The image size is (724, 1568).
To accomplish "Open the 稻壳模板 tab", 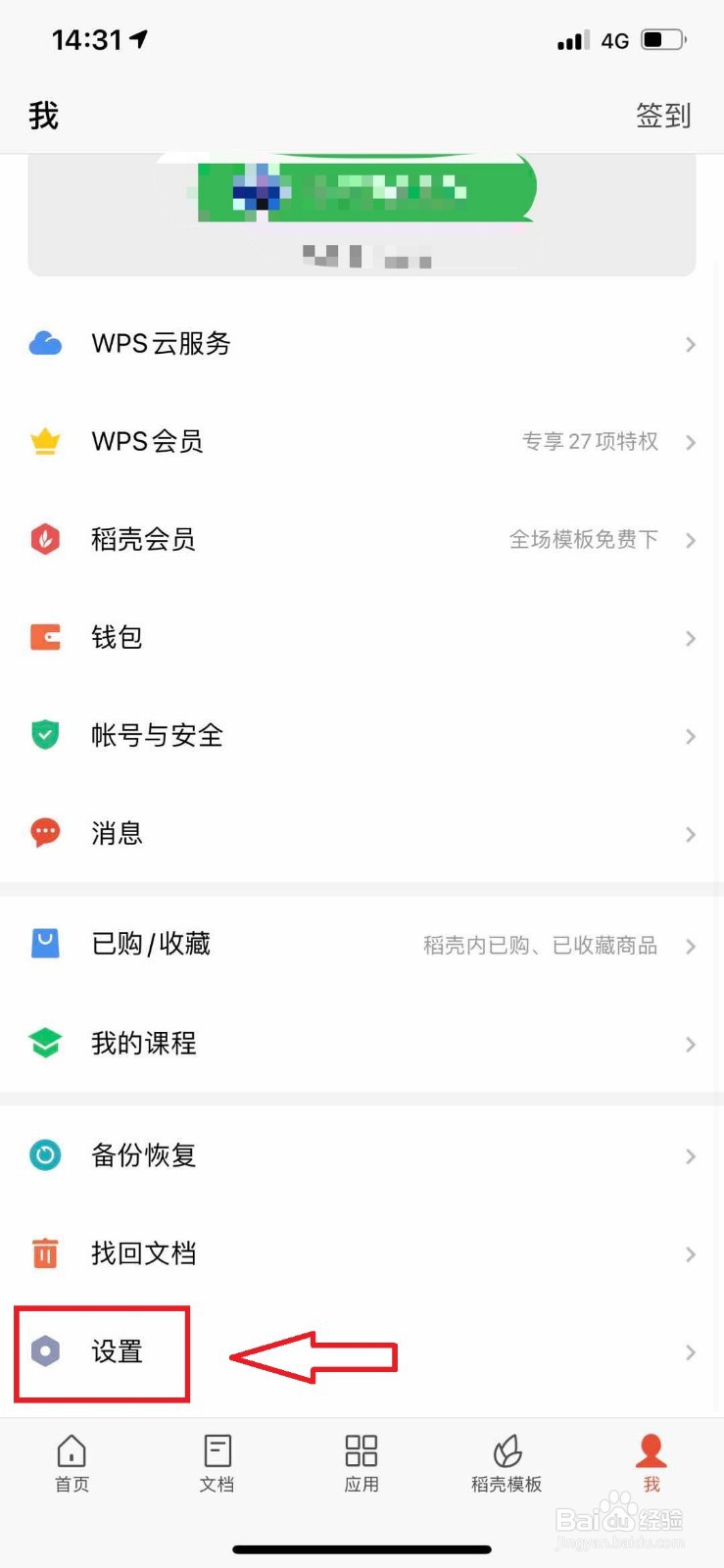I will [506, 1463].
